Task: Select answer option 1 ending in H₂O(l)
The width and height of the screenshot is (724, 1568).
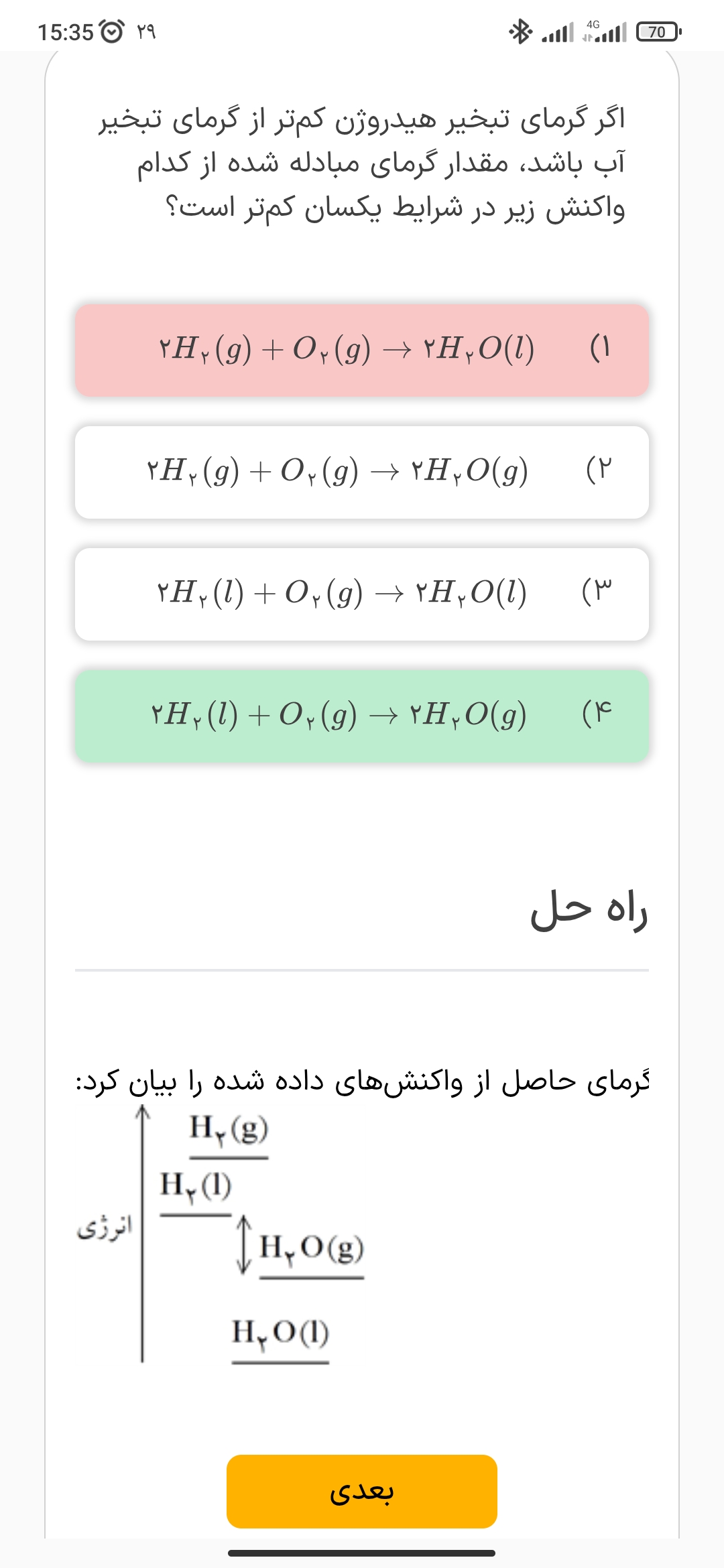Action: click(362, 350)
